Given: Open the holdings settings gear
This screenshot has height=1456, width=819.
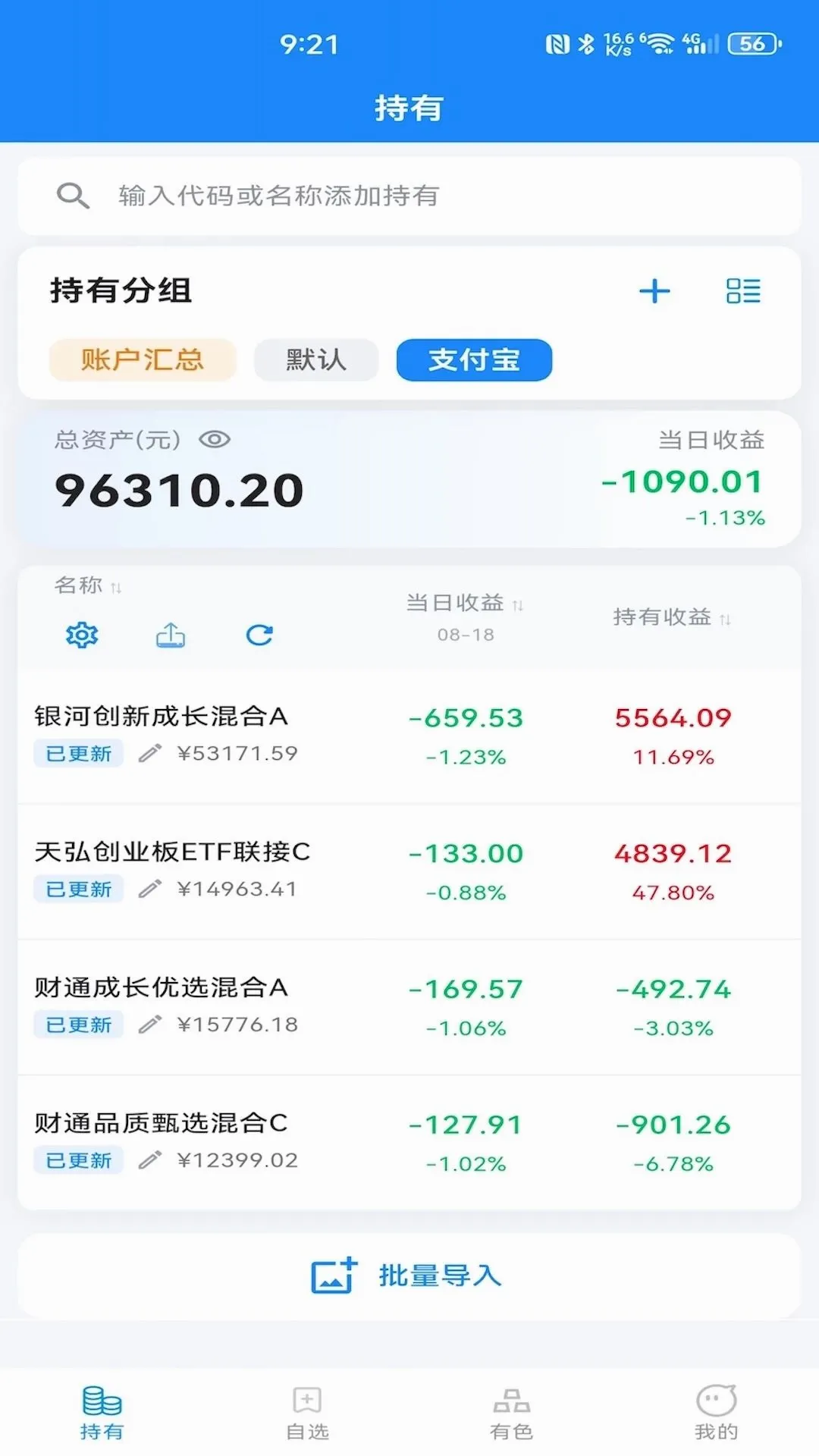Looking at the screenshot, I should click(82, 635).
